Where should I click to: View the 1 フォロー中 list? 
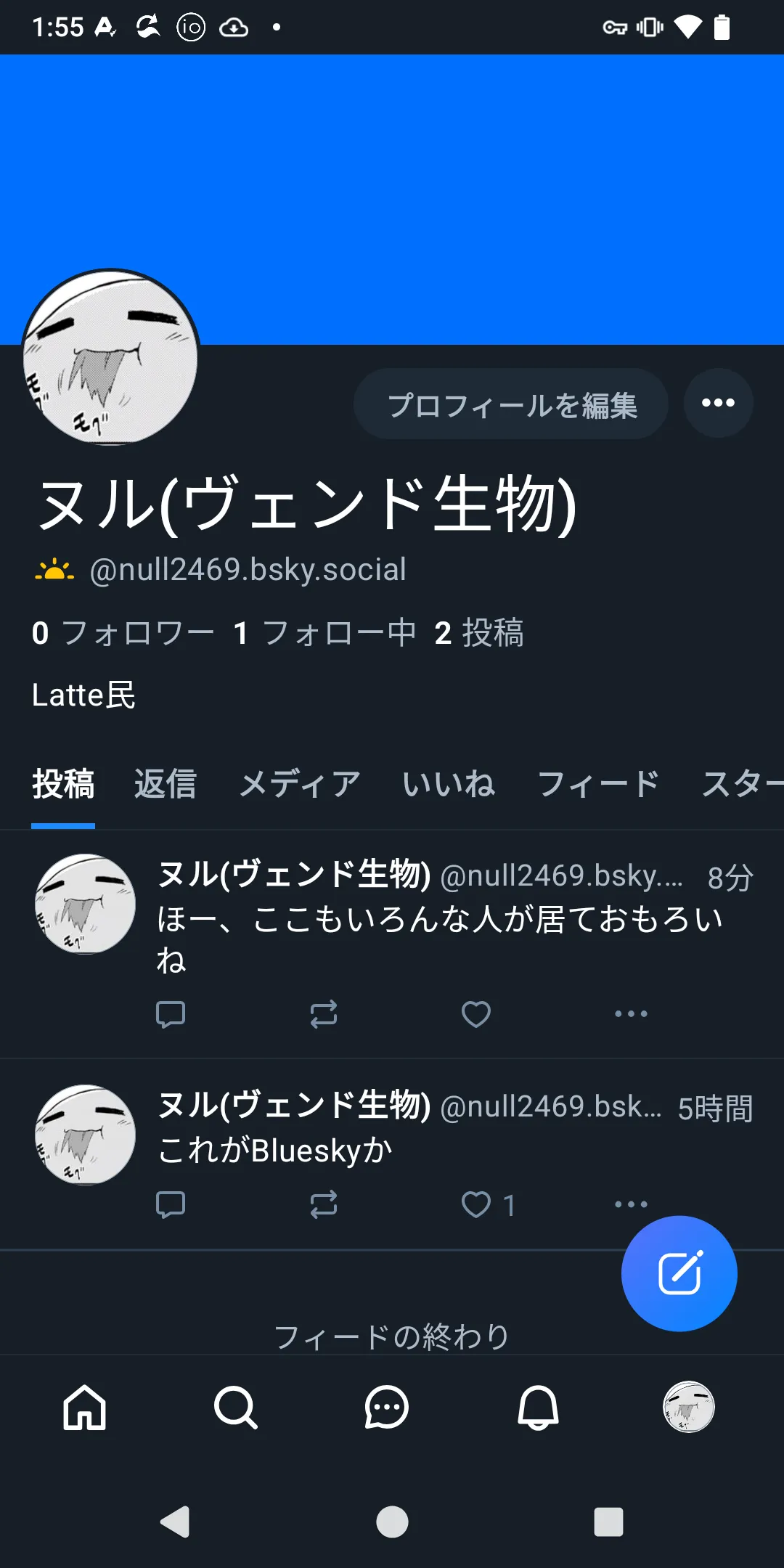click(324, 633)
